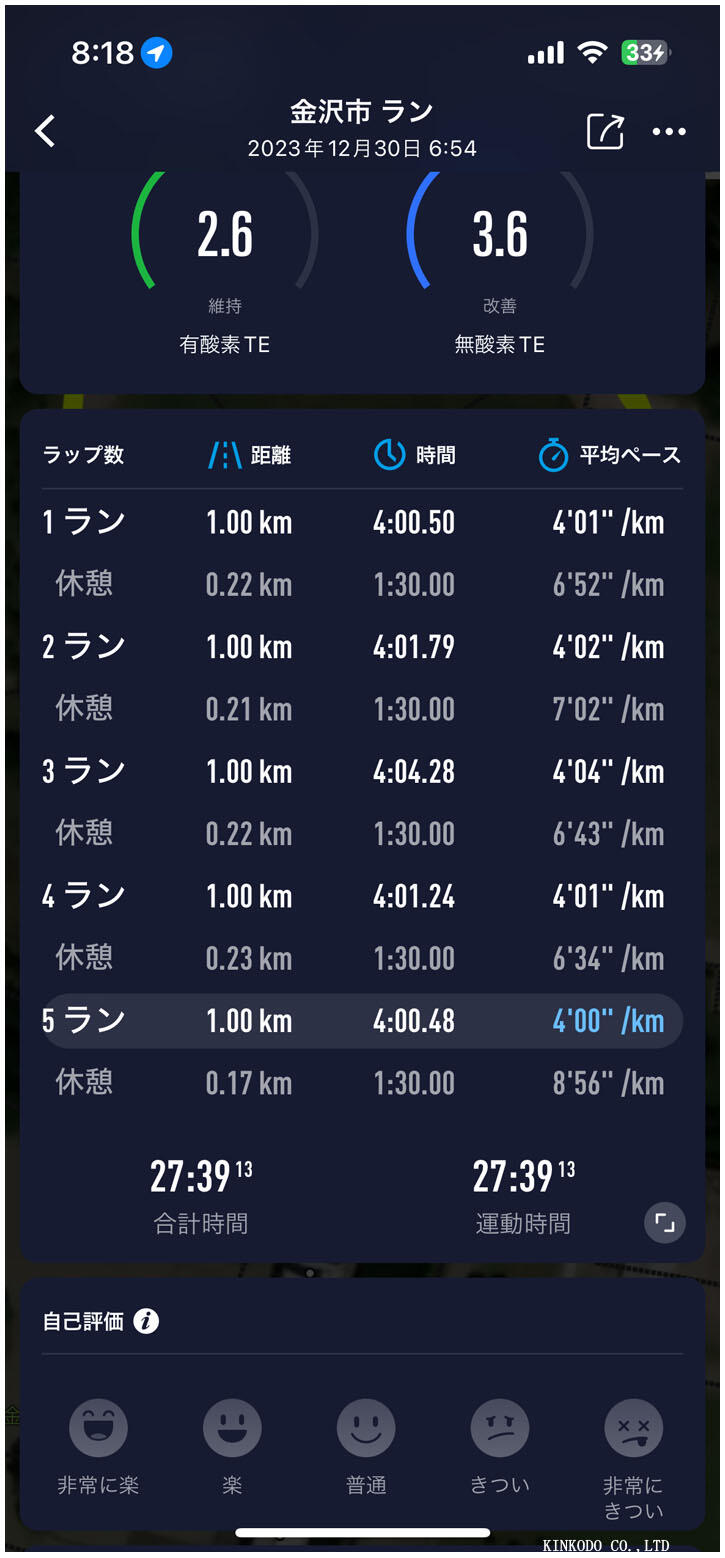Share this Kanazawa run activity
The image size is (725, 1558).
click(605, 131)
